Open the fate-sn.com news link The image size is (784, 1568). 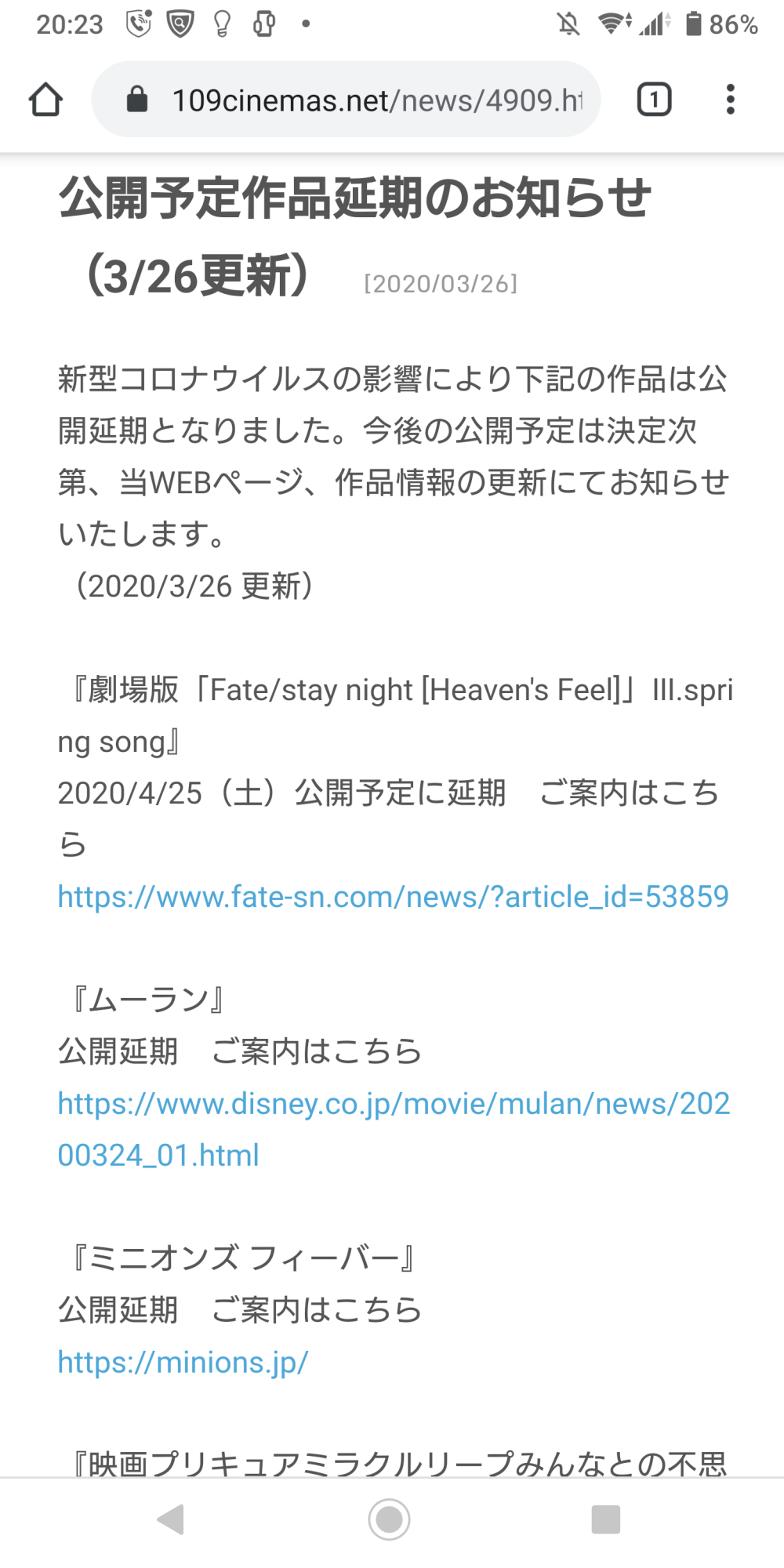point(393,896)
